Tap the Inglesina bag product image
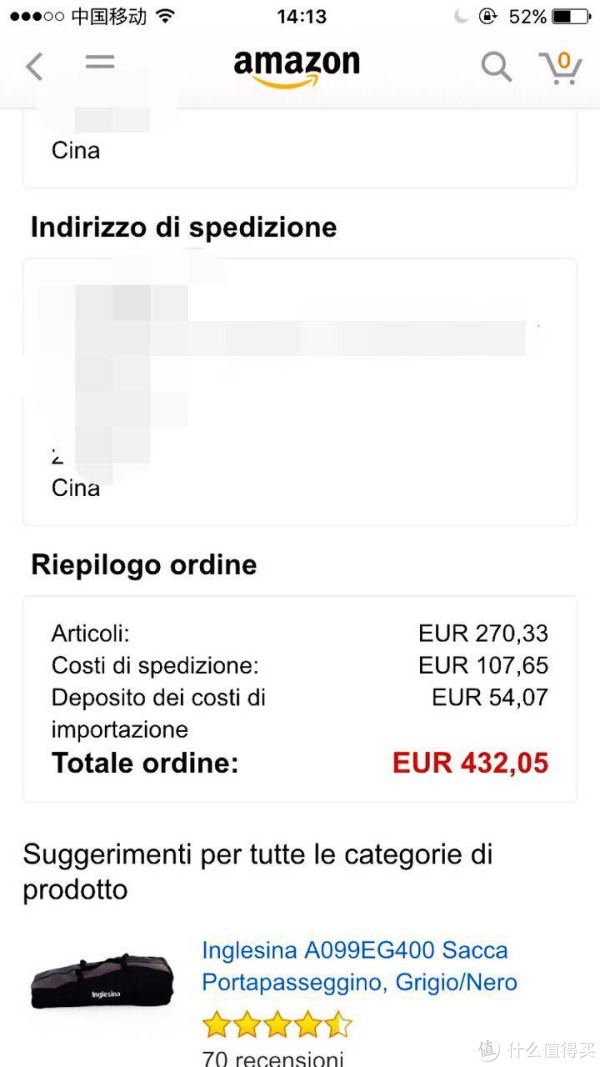Screen dimensions: 600x1067 [103, 981]
